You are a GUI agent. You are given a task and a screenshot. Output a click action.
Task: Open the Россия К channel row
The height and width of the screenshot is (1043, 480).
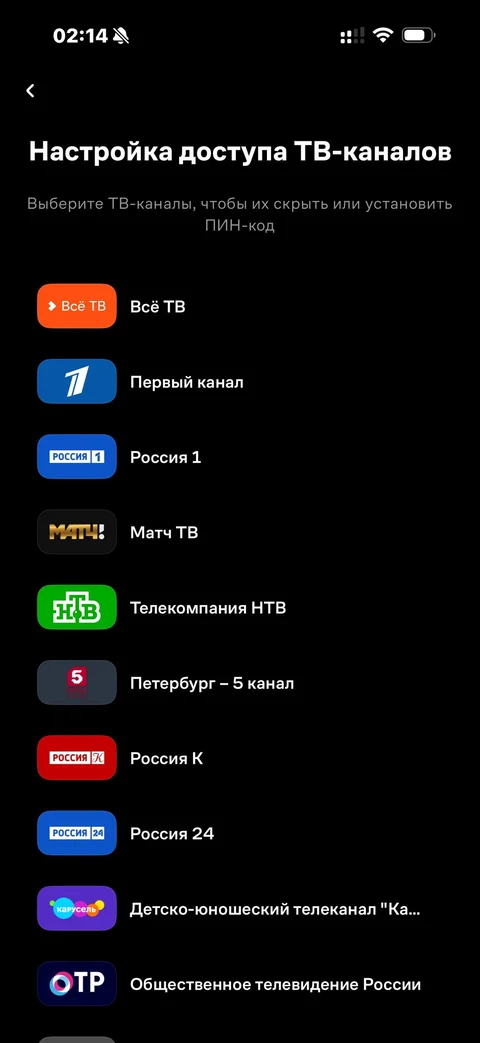(x=240, y=757)
